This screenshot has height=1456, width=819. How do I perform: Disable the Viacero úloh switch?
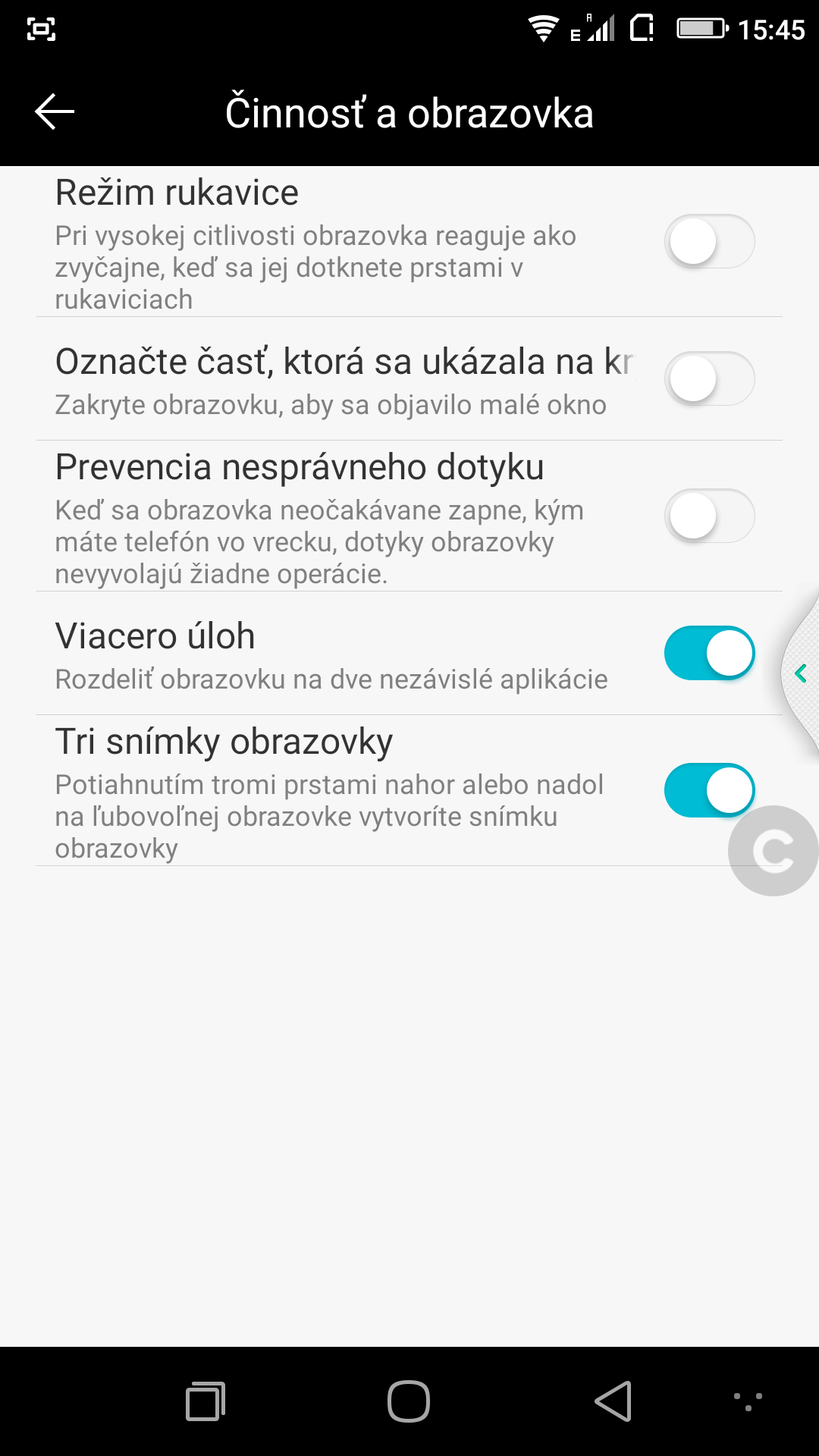(x=710, y=653)
